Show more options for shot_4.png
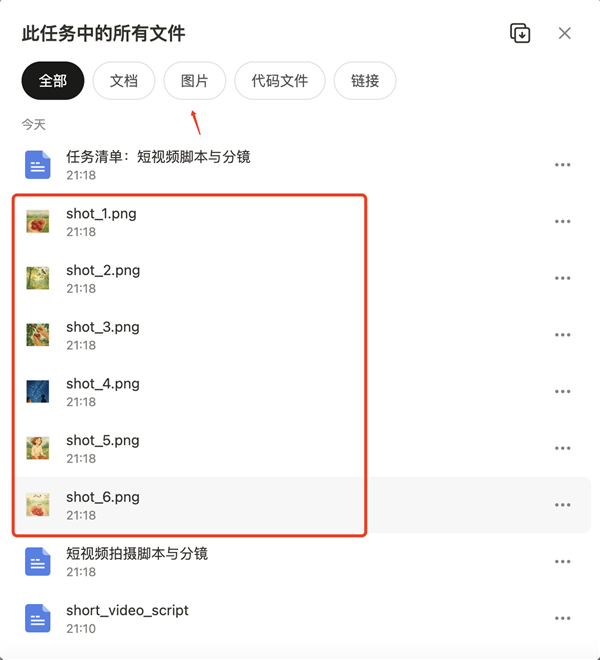 tap(563, 392)
